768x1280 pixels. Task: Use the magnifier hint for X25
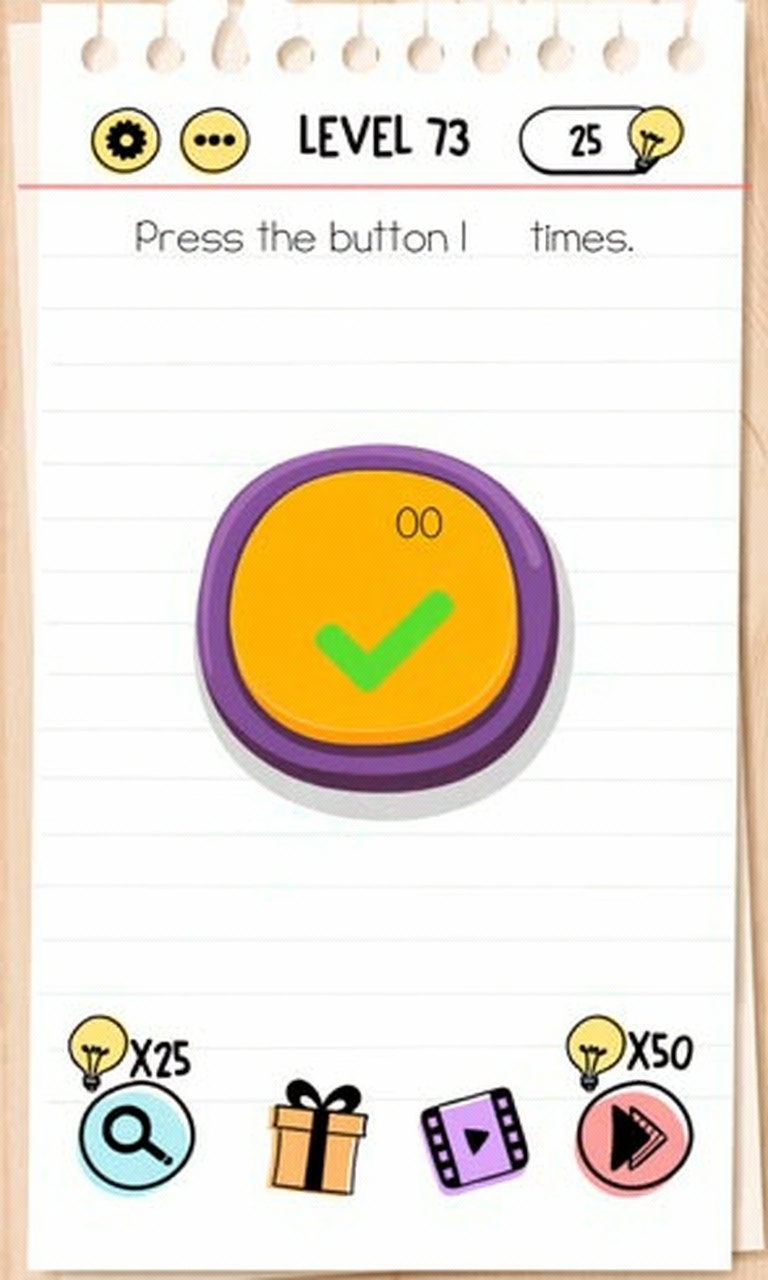click(137, 1137)
